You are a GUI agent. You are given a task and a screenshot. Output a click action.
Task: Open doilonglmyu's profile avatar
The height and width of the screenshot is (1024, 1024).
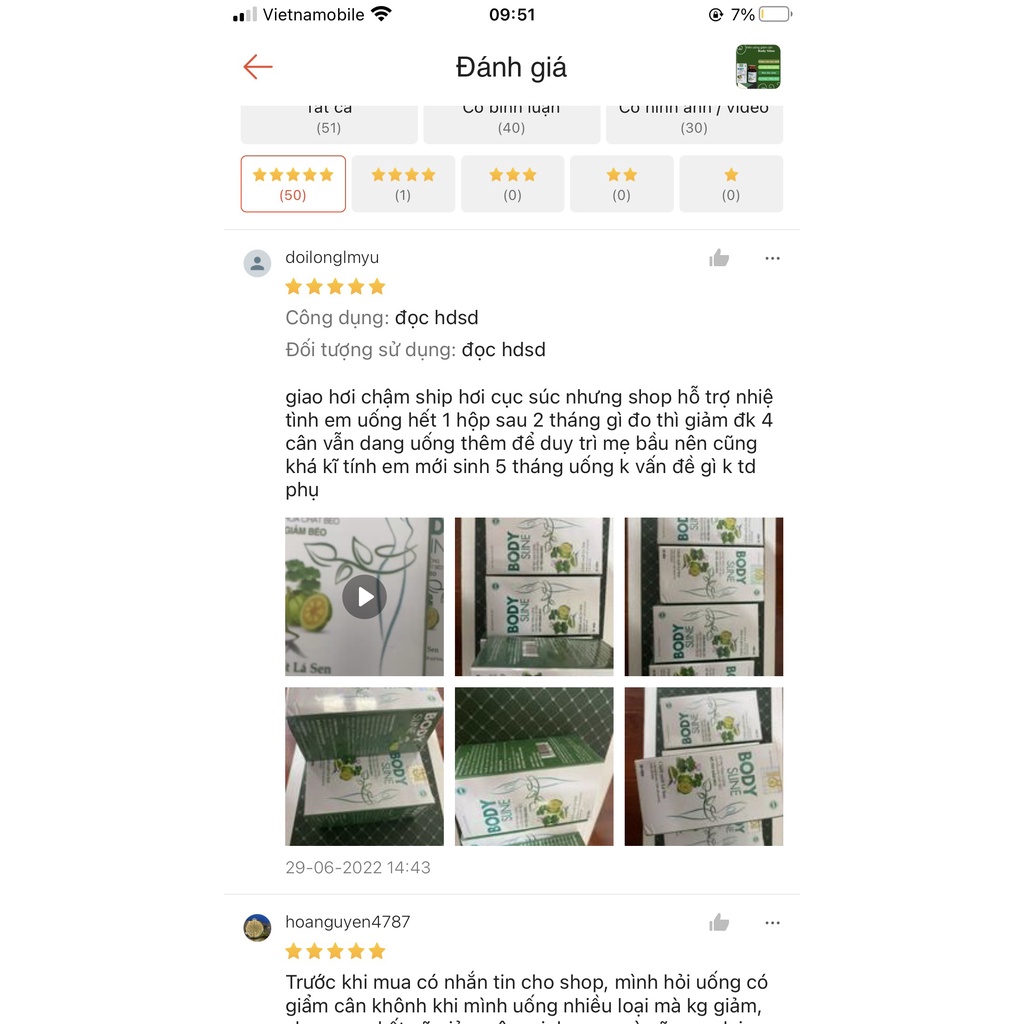point(258,263)
